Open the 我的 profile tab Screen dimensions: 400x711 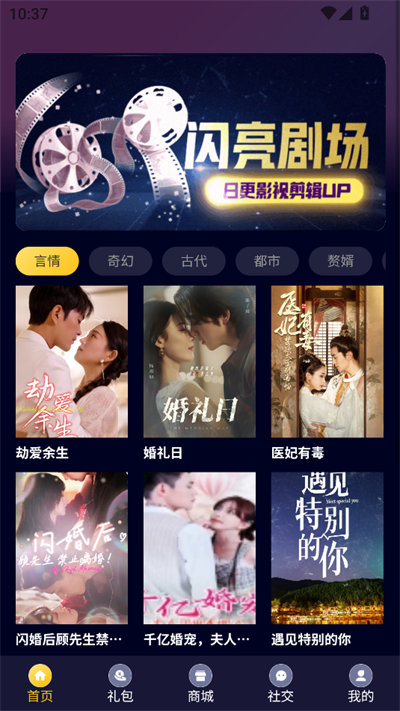[x=361, y=684]
